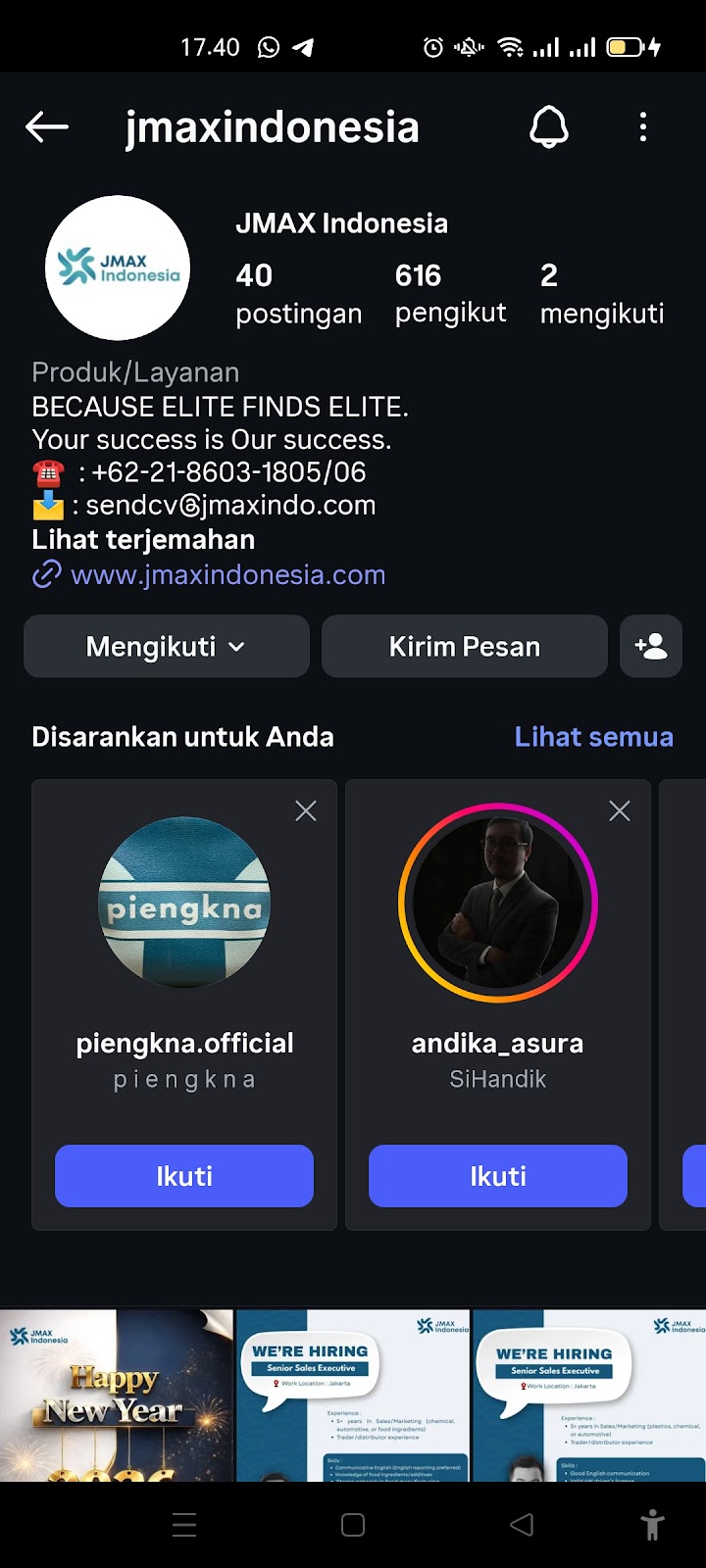
Task: View the JMAX Indonesia profile picture
Action: (x=118, y=268)
